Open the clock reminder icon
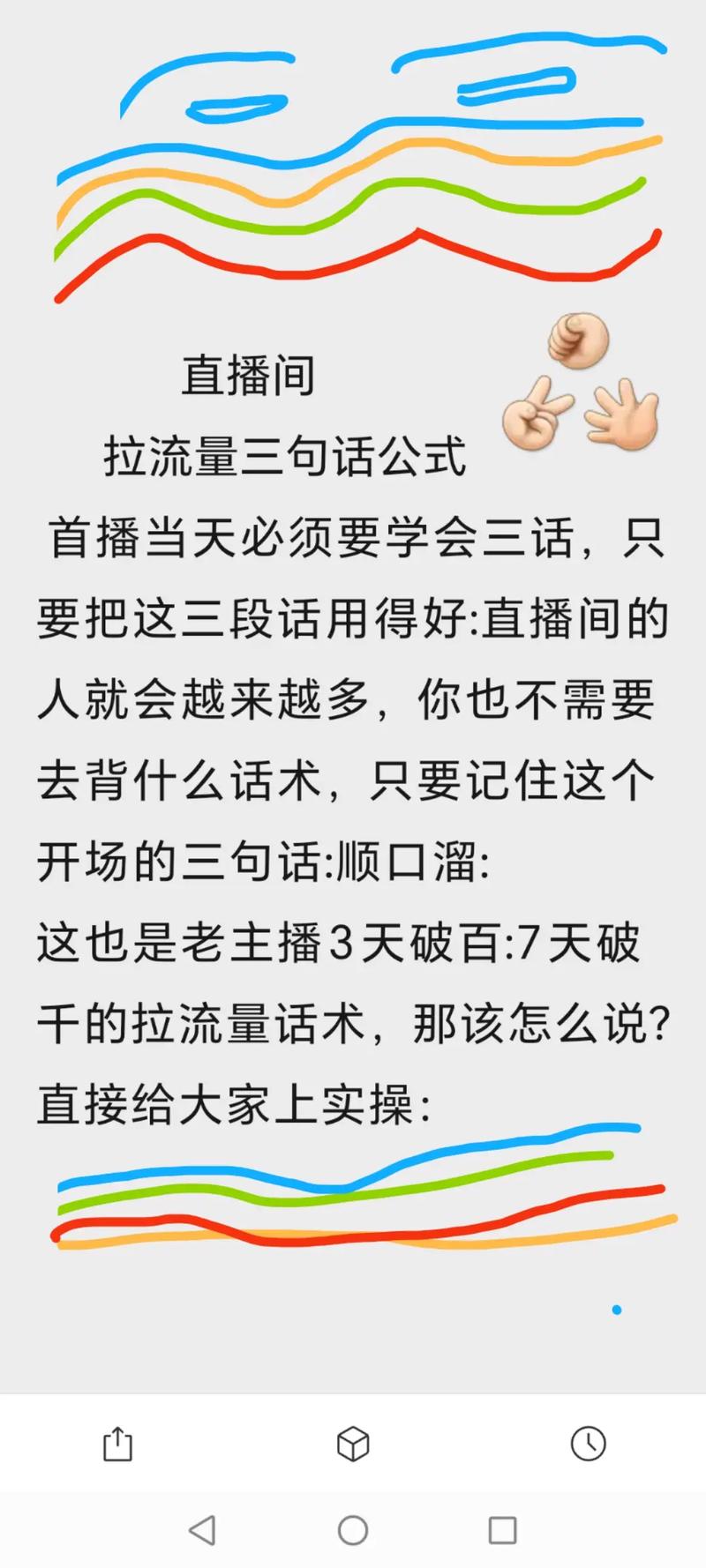The width and height of the screenshot is (706, 1568). [589, 1444]
